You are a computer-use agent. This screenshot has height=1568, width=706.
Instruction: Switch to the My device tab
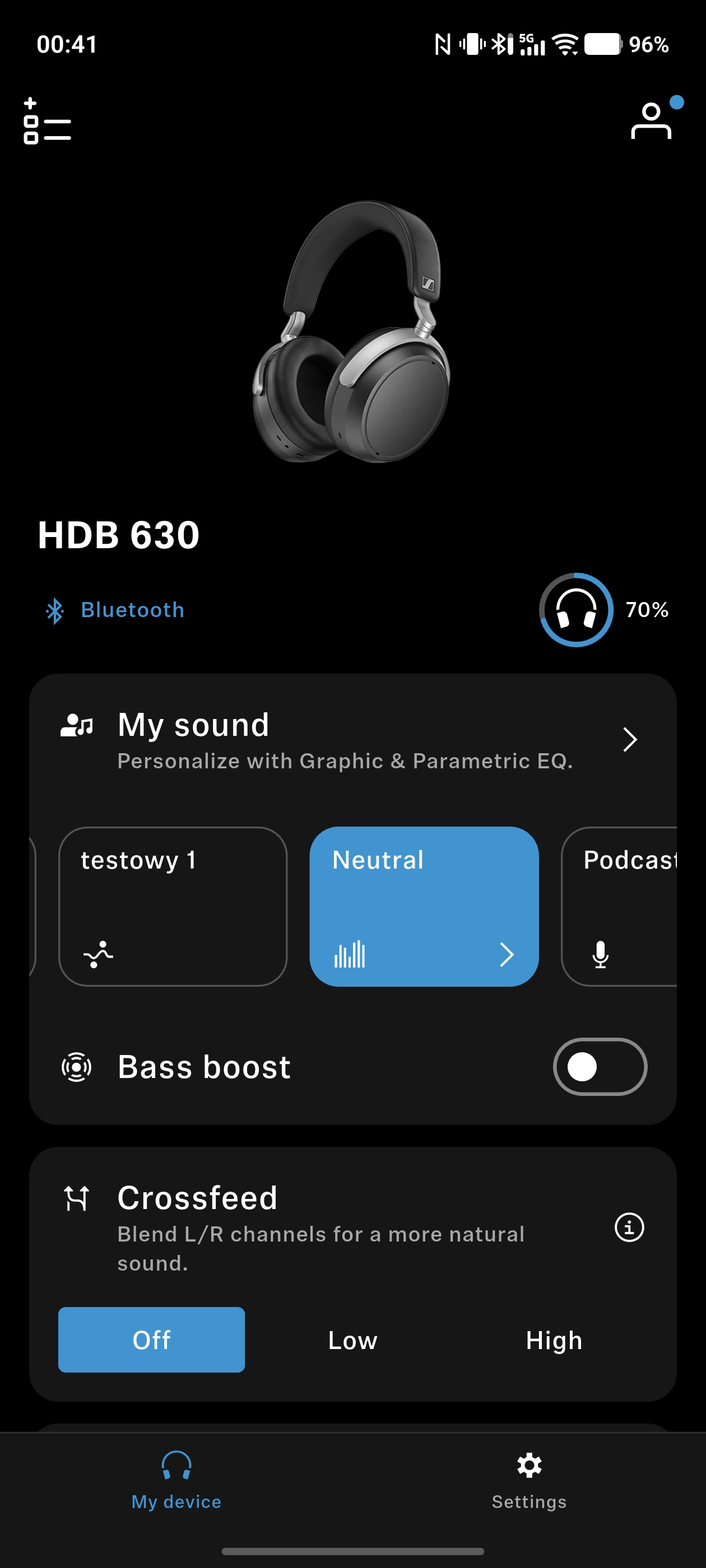[x=176, y=1478]
